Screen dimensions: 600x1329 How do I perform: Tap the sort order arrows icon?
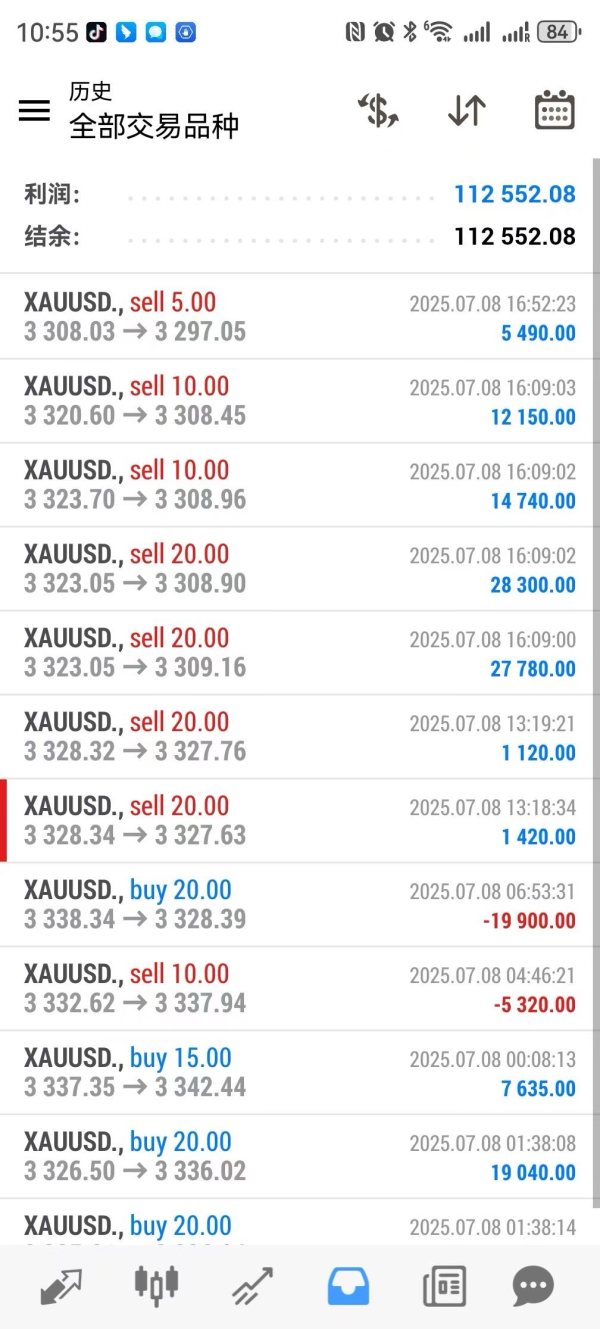coord(466,111)
